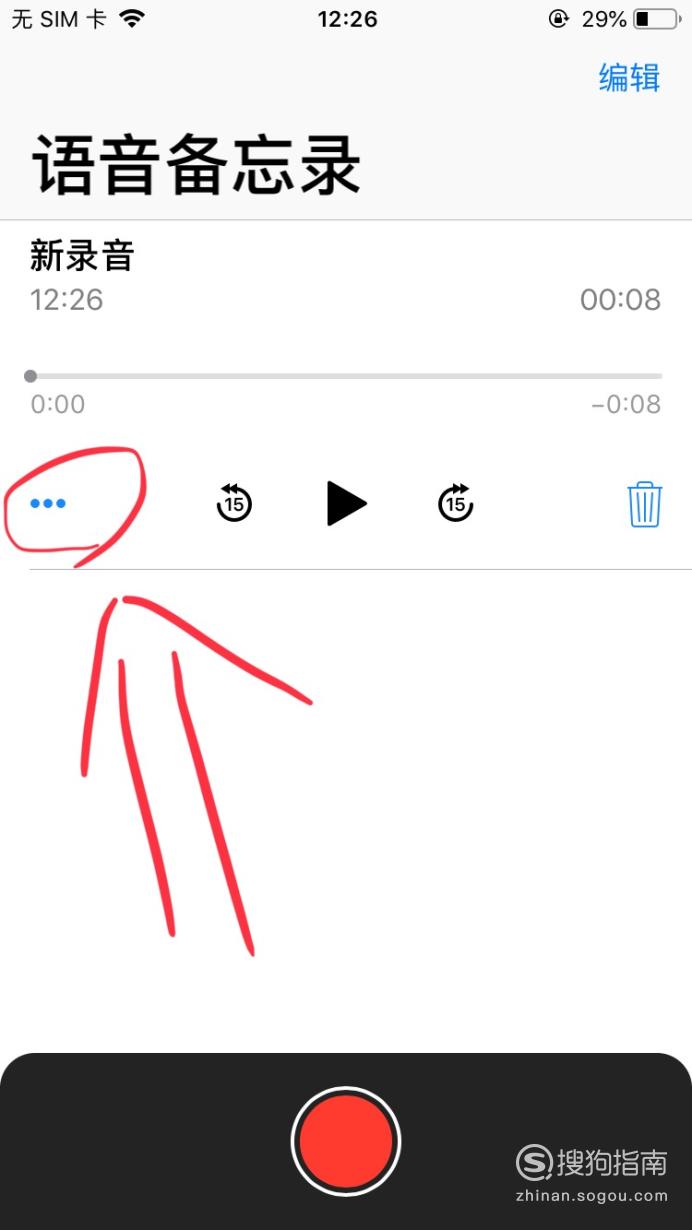Tap 编辑 to edit the recordings list
The image size is (692, 1230).
click(629, 78)
